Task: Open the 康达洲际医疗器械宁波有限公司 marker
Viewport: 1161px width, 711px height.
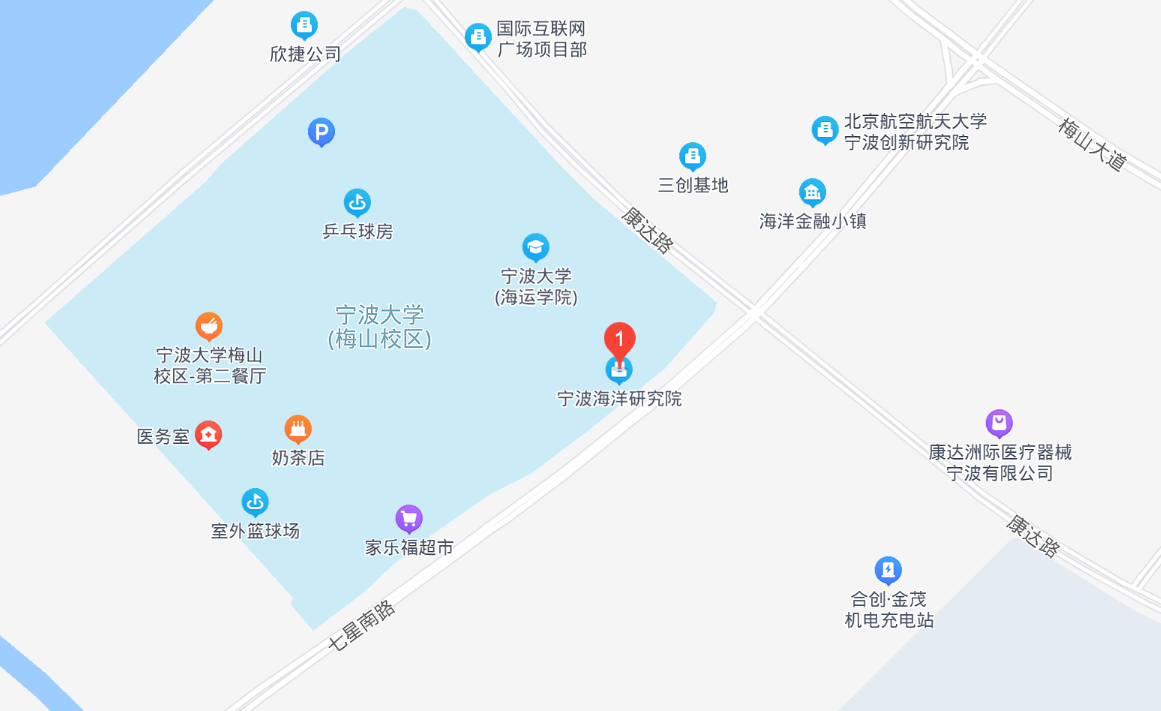Action: [999, 423]
